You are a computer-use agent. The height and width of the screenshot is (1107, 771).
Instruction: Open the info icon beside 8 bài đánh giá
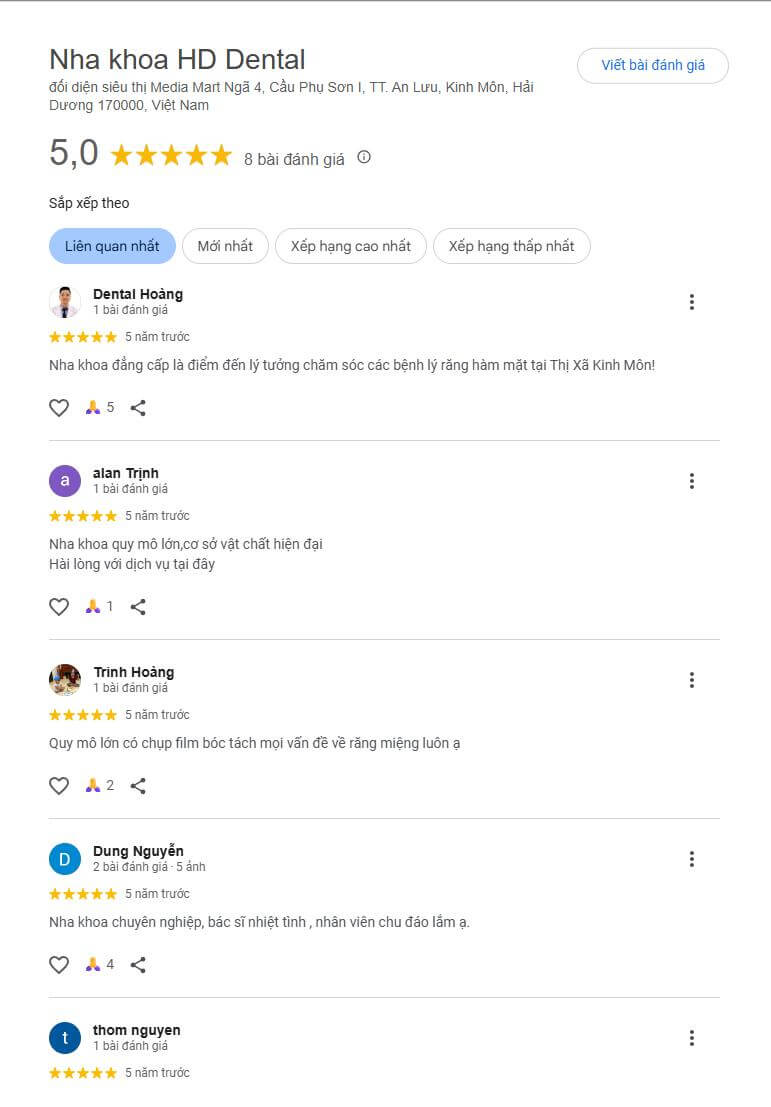click(x=364, y=157)
